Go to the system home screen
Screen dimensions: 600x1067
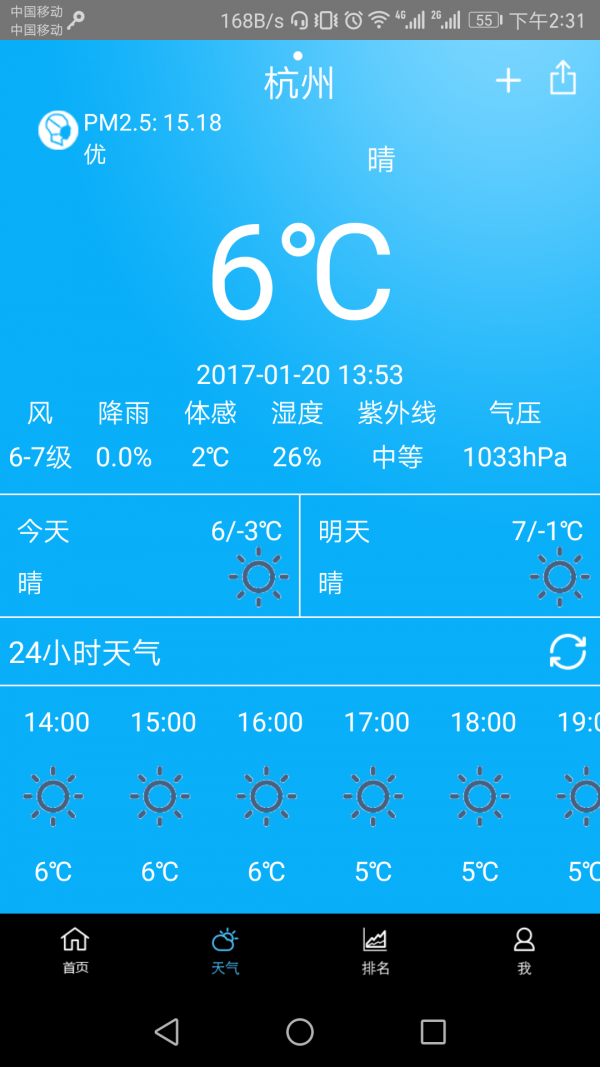(300, 1032)
